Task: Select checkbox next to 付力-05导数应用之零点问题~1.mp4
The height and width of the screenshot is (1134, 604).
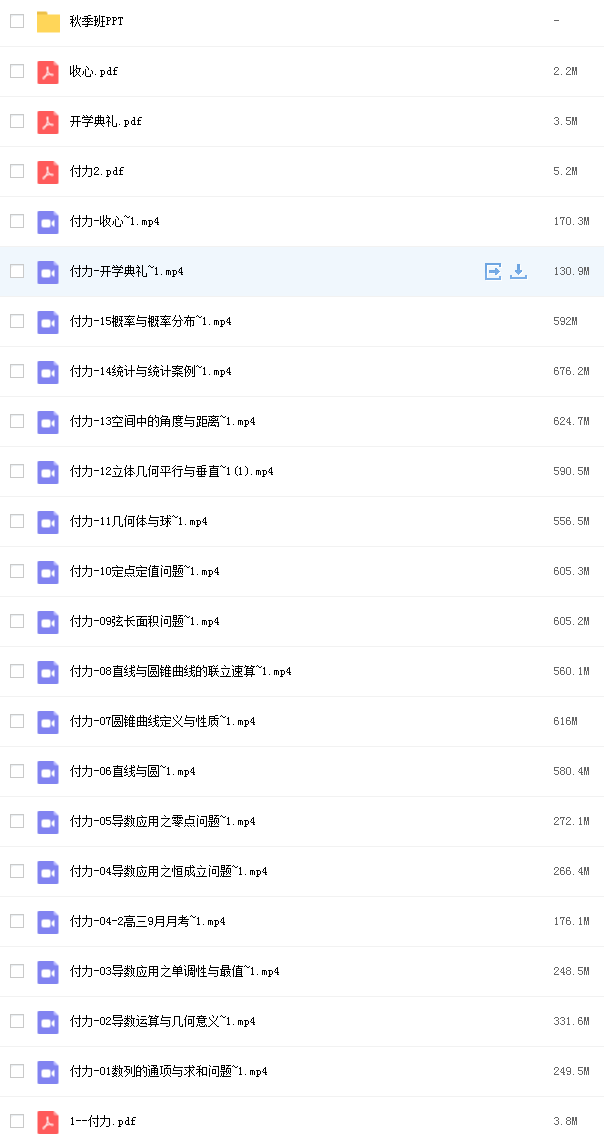Action: coord(17,821)
